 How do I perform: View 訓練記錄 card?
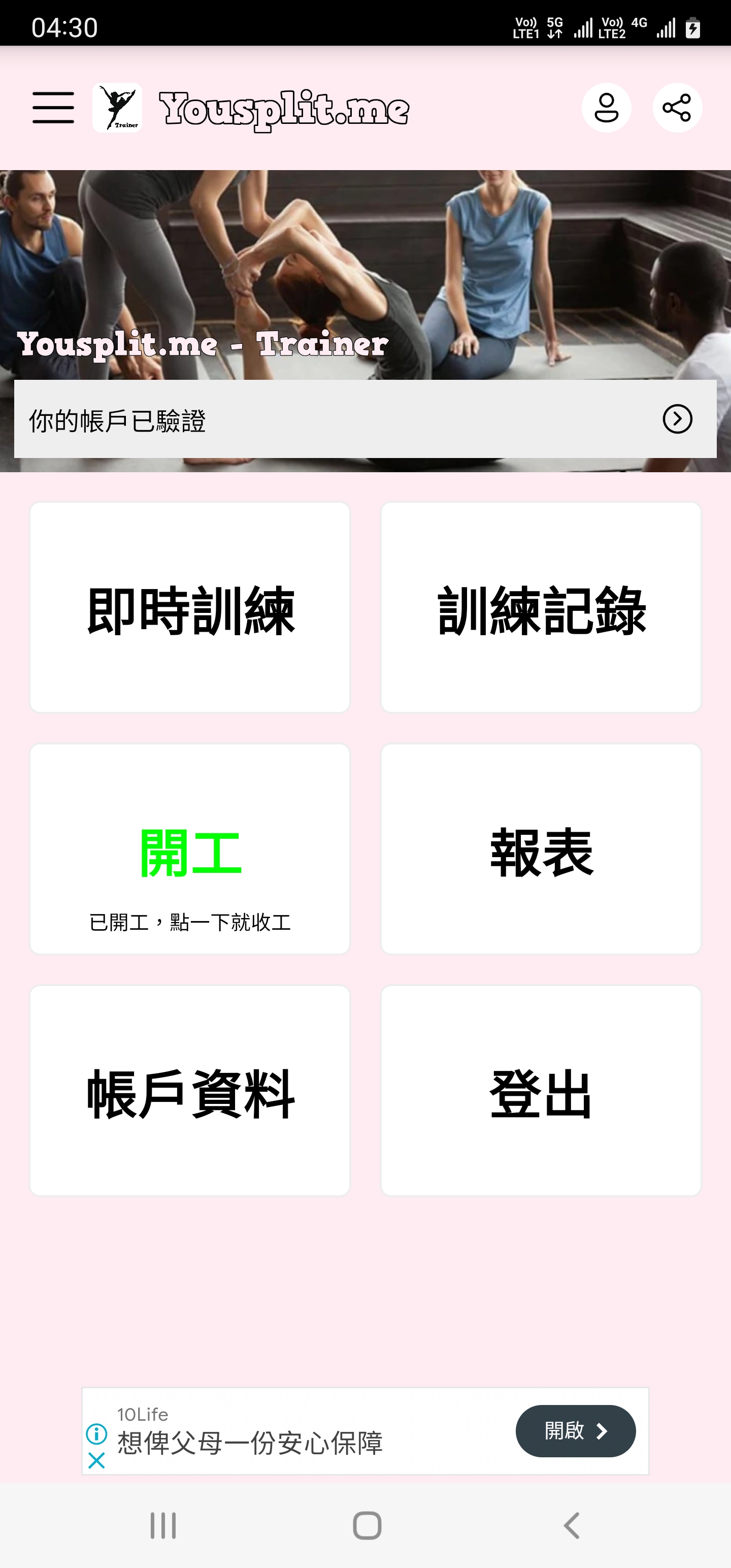[541, 607]
